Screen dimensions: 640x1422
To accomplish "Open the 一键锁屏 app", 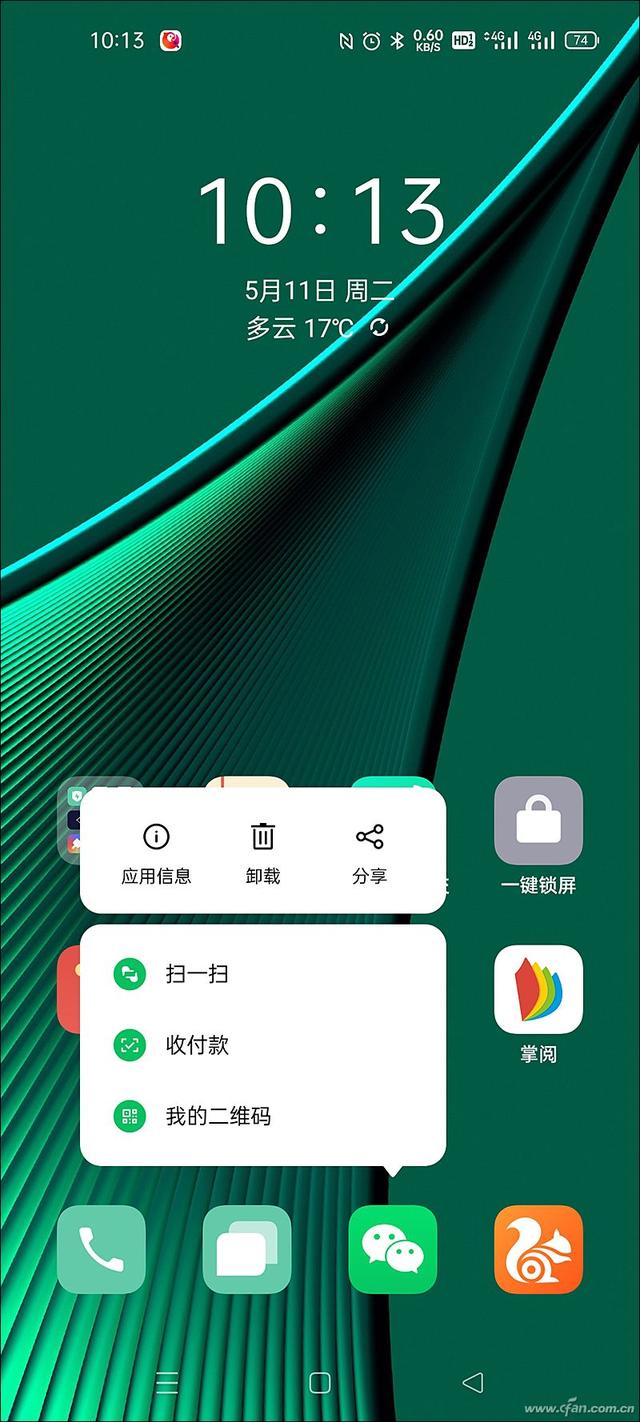I will (538, 820).
